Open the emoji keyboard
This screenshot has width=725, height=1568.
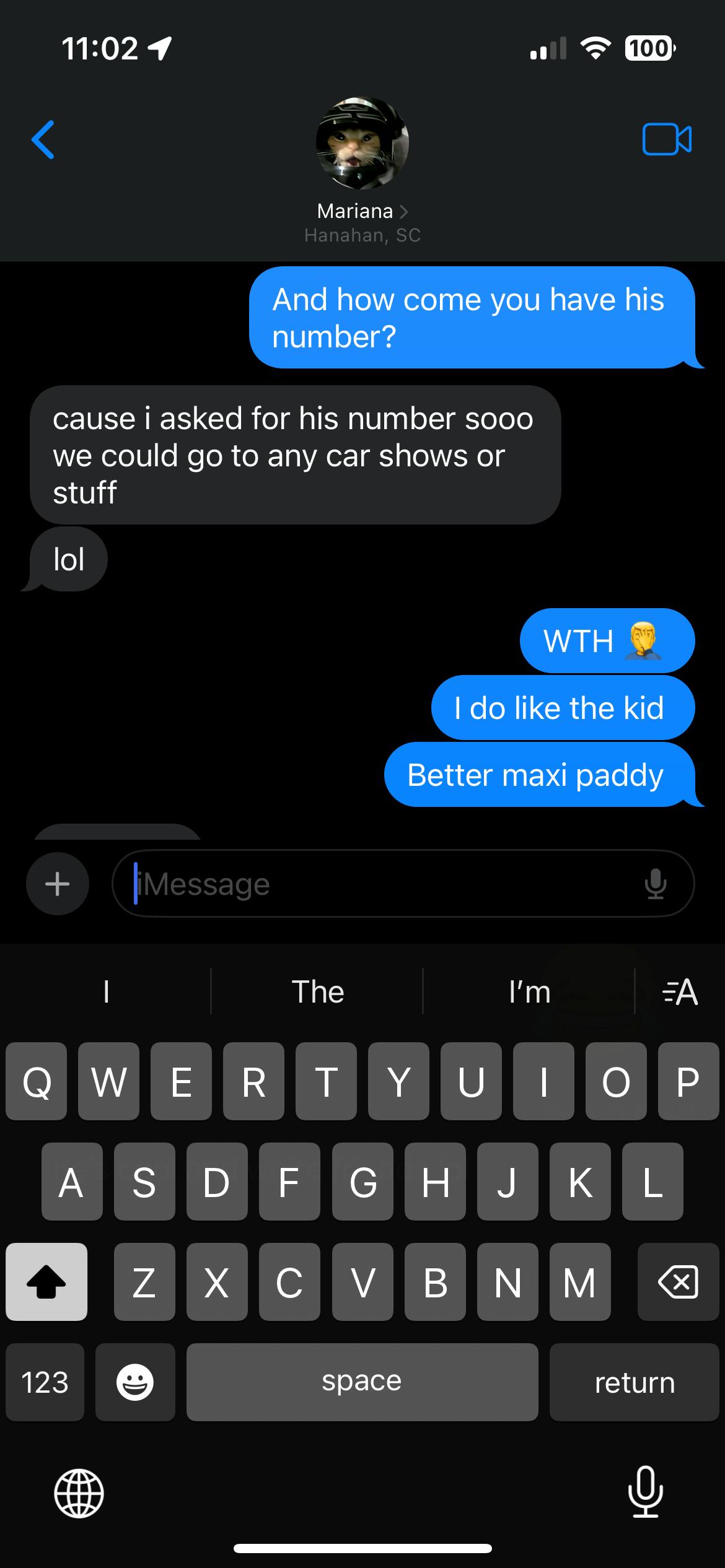135,1382
